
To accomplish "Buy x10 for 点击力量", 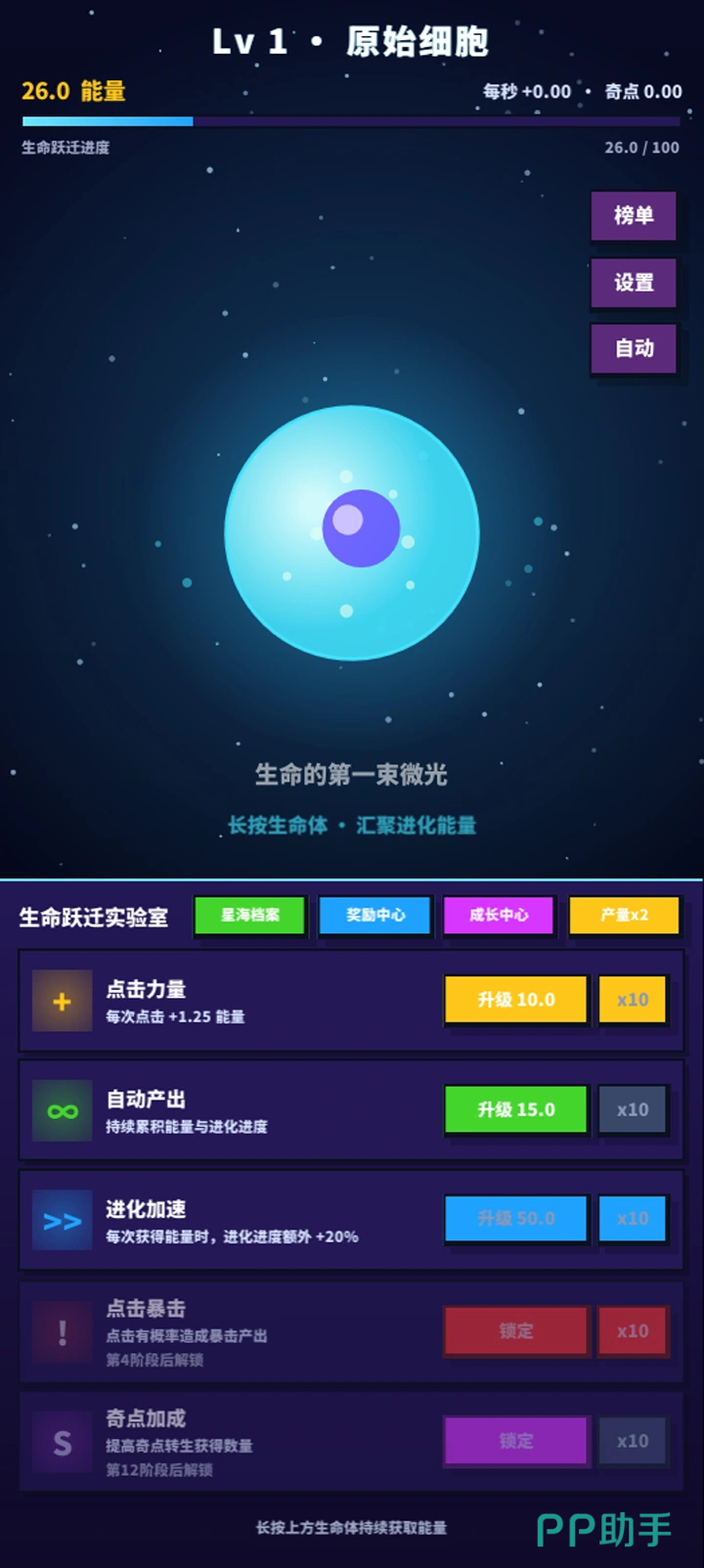I will pyautogui.click(x=633, y=1000).
